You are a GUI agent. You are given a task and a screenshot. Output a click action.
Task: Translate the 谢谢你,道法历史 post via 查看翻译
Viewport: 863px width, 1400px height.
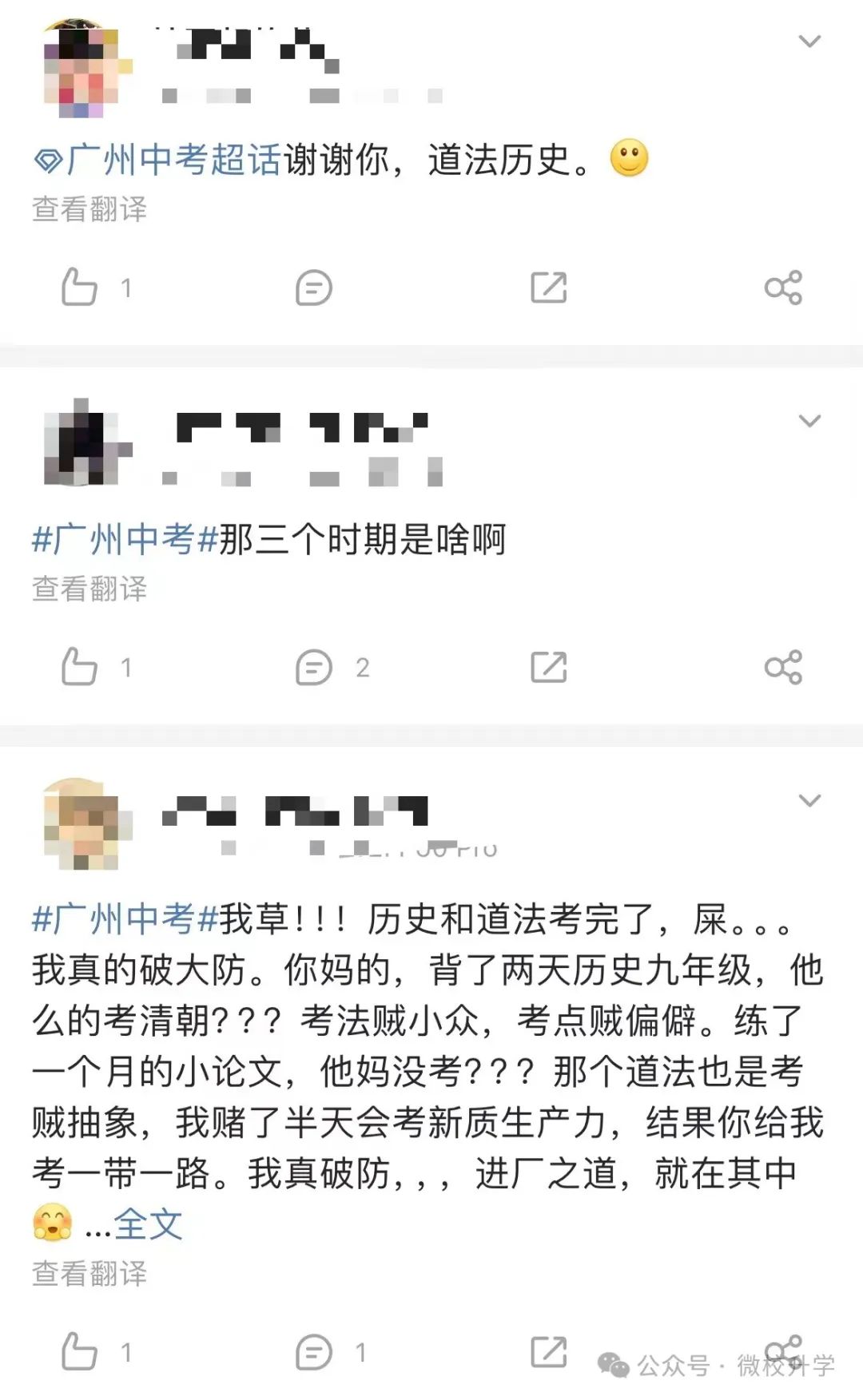[x=89, y=209]
